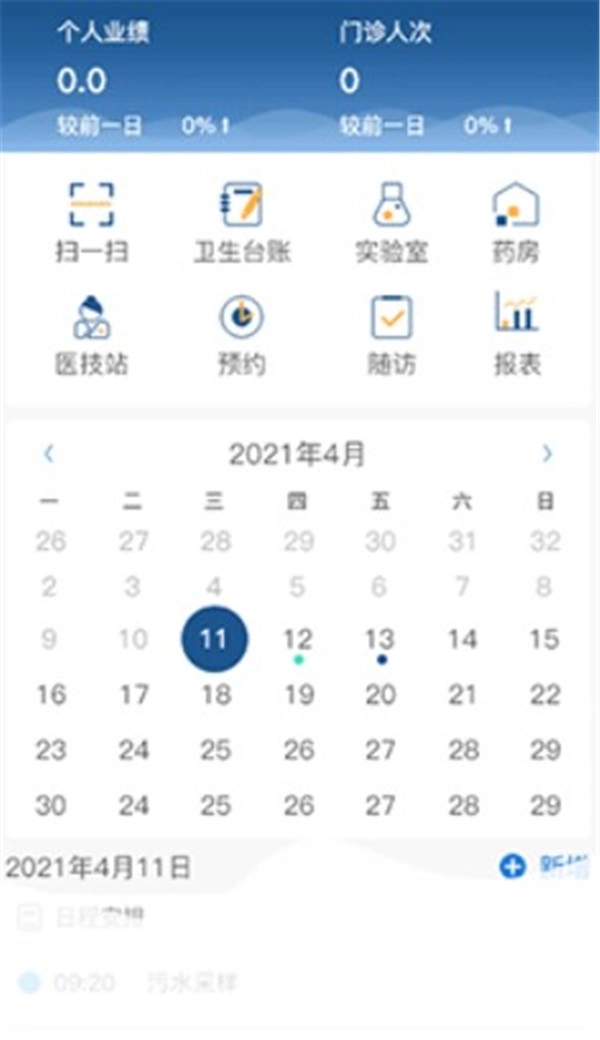Image resolution: width=600 pixels, height=1040 pixels.
Task: Open the 实验室 section
Action: [x=391, y=222]
